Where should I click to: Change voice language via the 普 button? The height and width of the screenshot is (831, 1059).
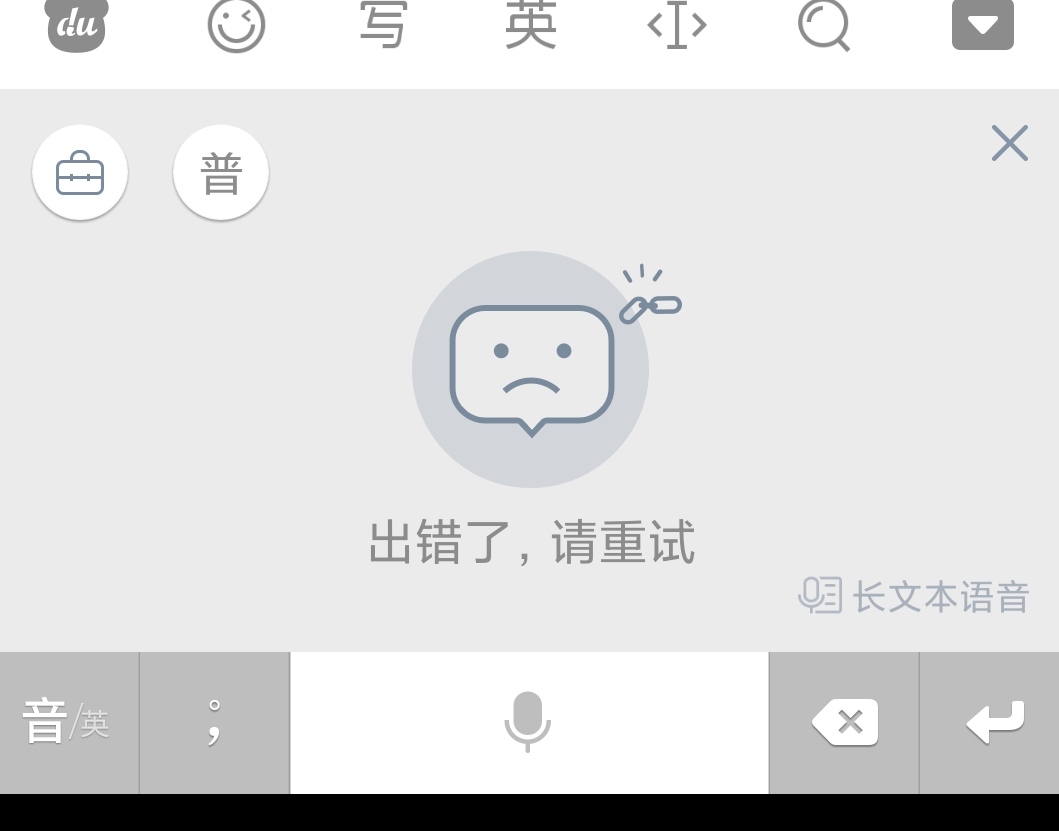(221, 173)
